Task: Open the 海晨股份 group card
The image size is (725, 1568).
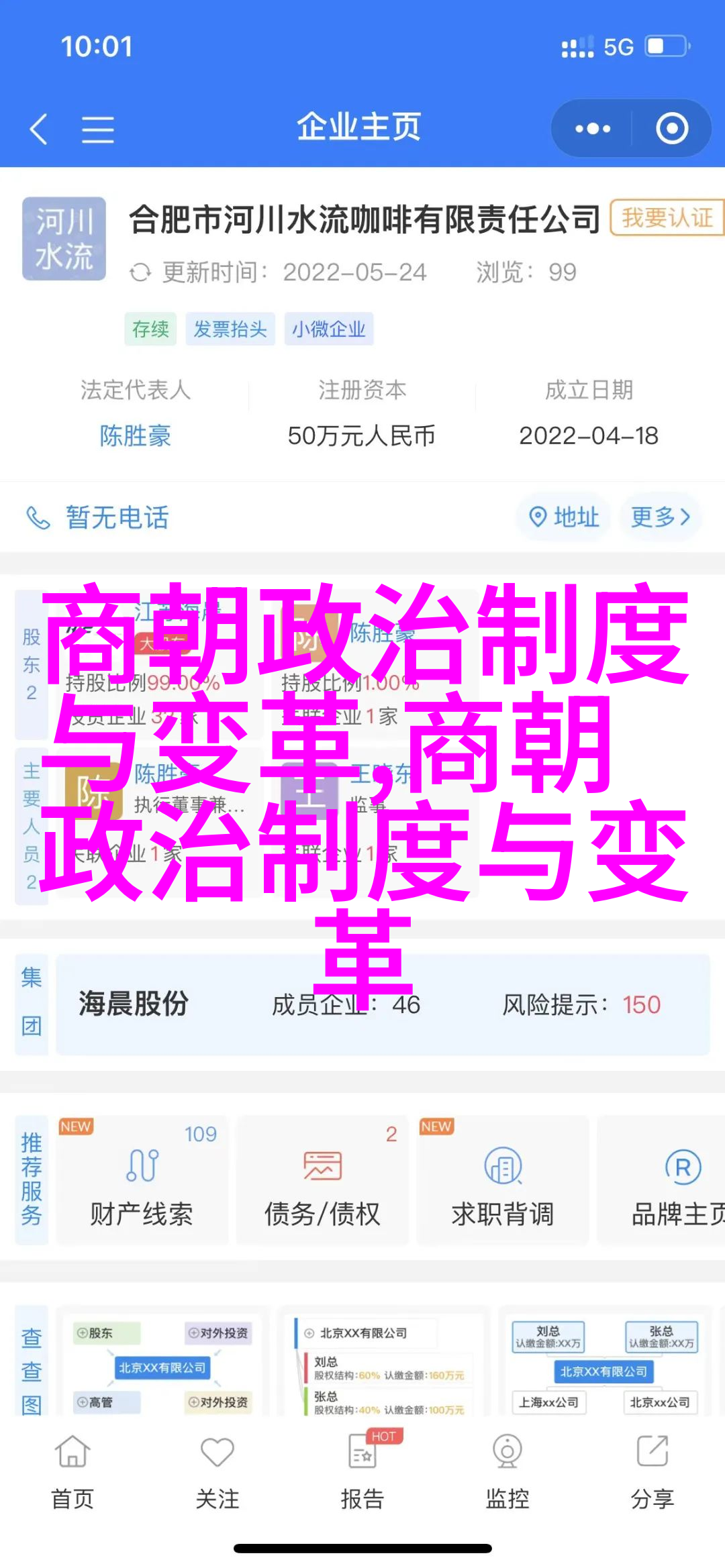Action: (382, 1004)
